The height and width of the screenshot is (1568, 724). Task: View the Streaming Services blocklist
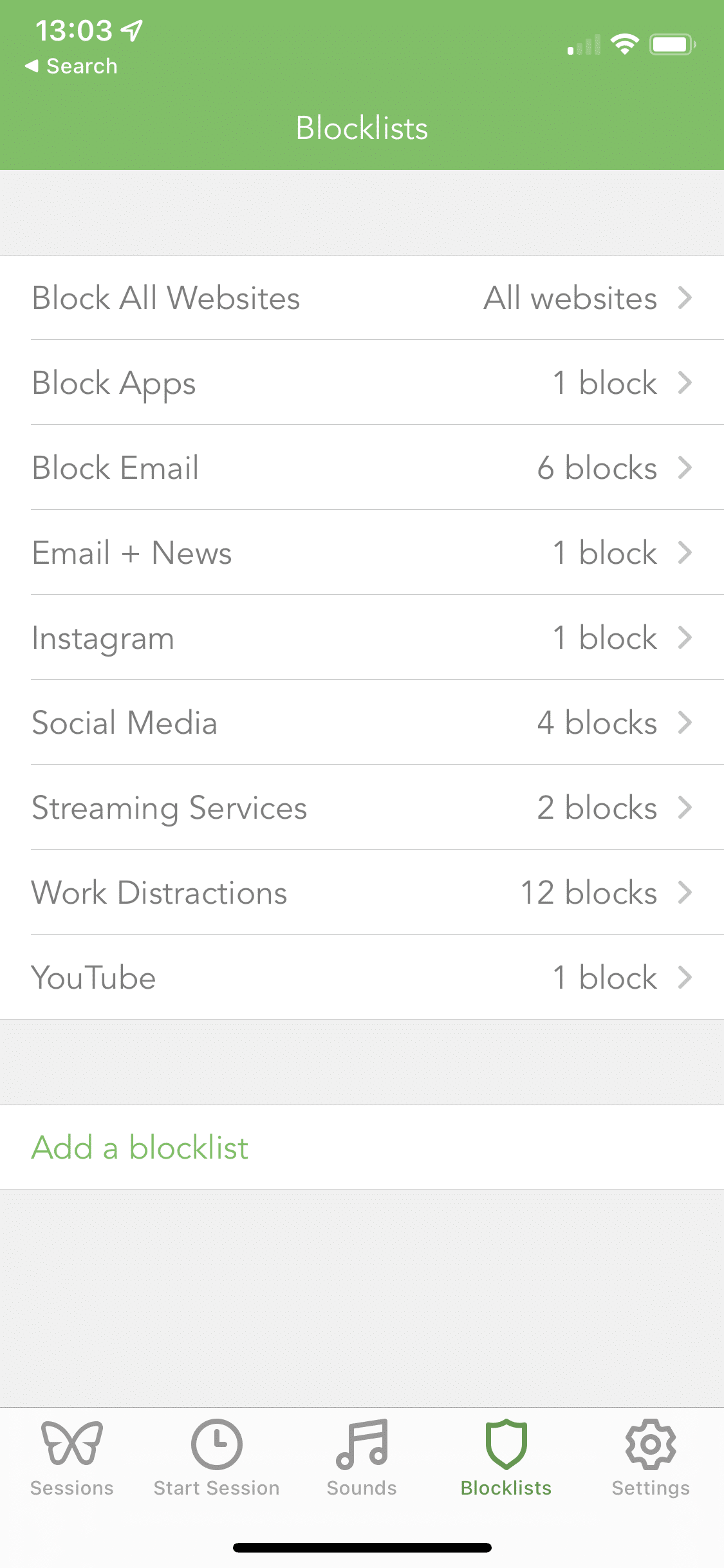[362, 808]
